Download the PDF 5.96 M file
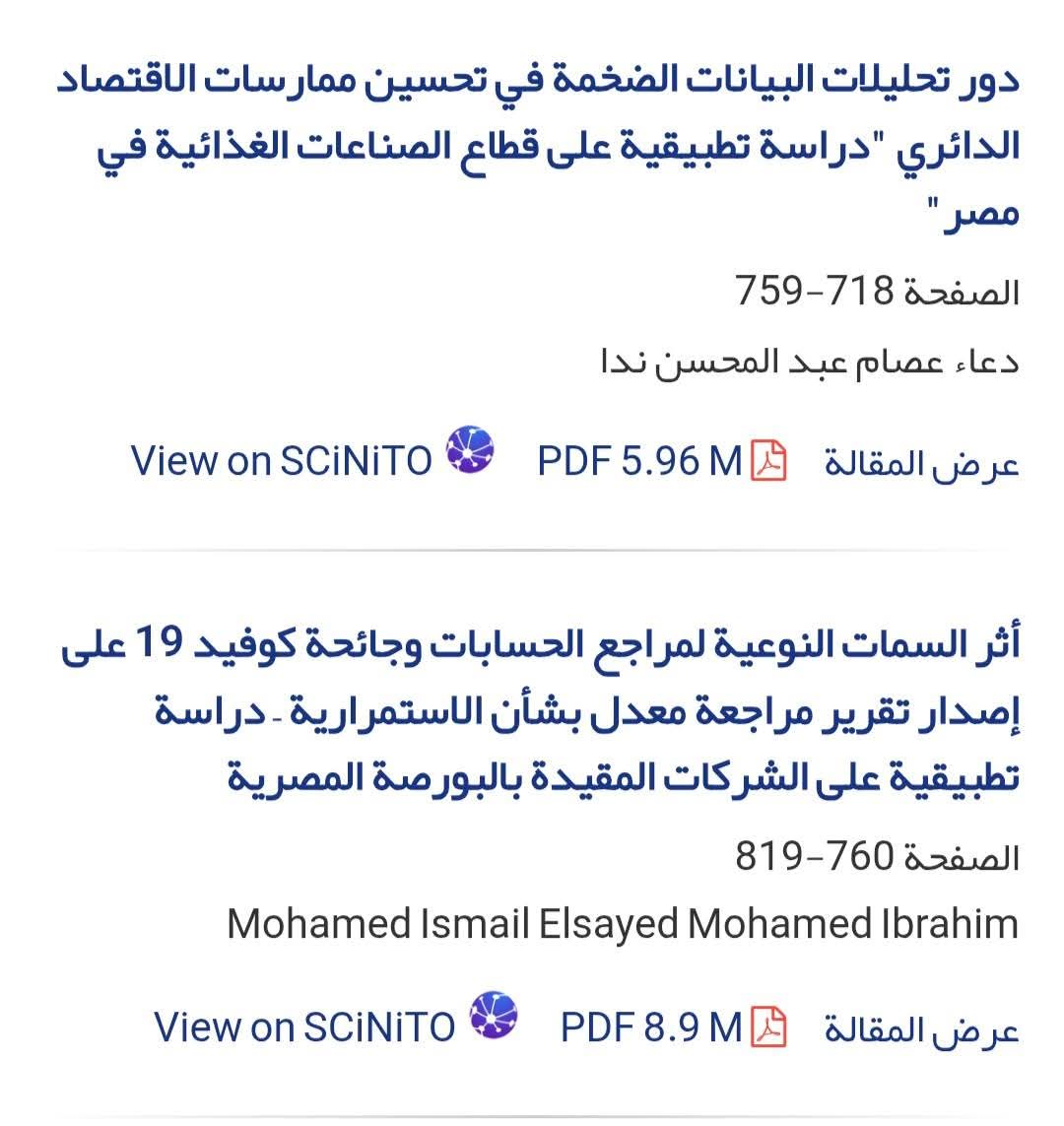This screenshot has width=1064, height=1126. (x=660, y=461)
